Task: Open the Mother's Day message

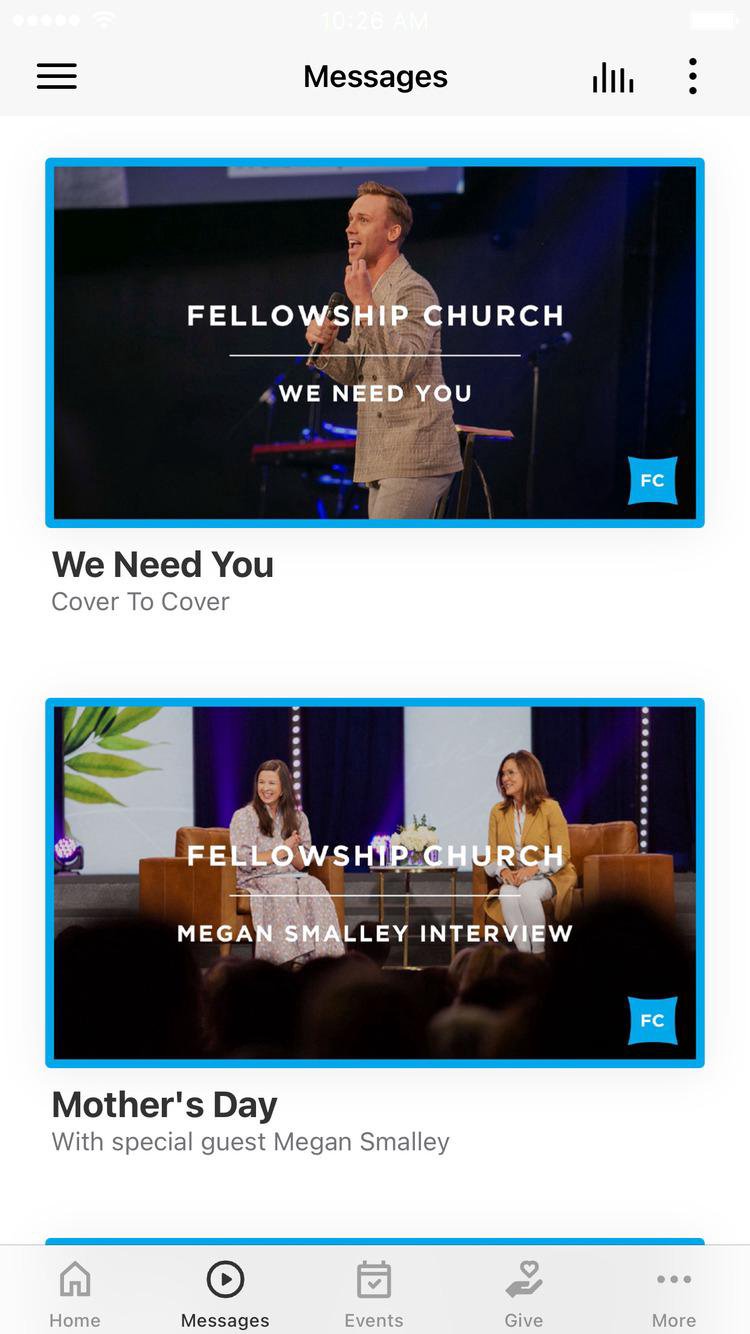Action: (375, 883)
